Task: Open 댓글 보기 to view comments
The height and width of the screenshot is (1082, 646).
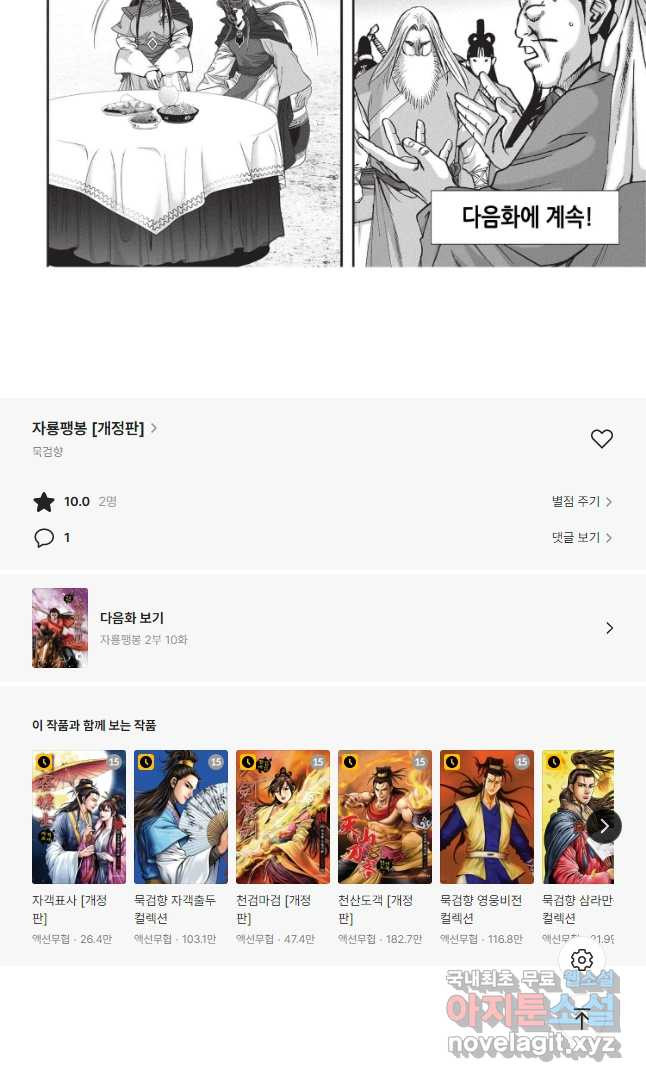Action: 581,538
